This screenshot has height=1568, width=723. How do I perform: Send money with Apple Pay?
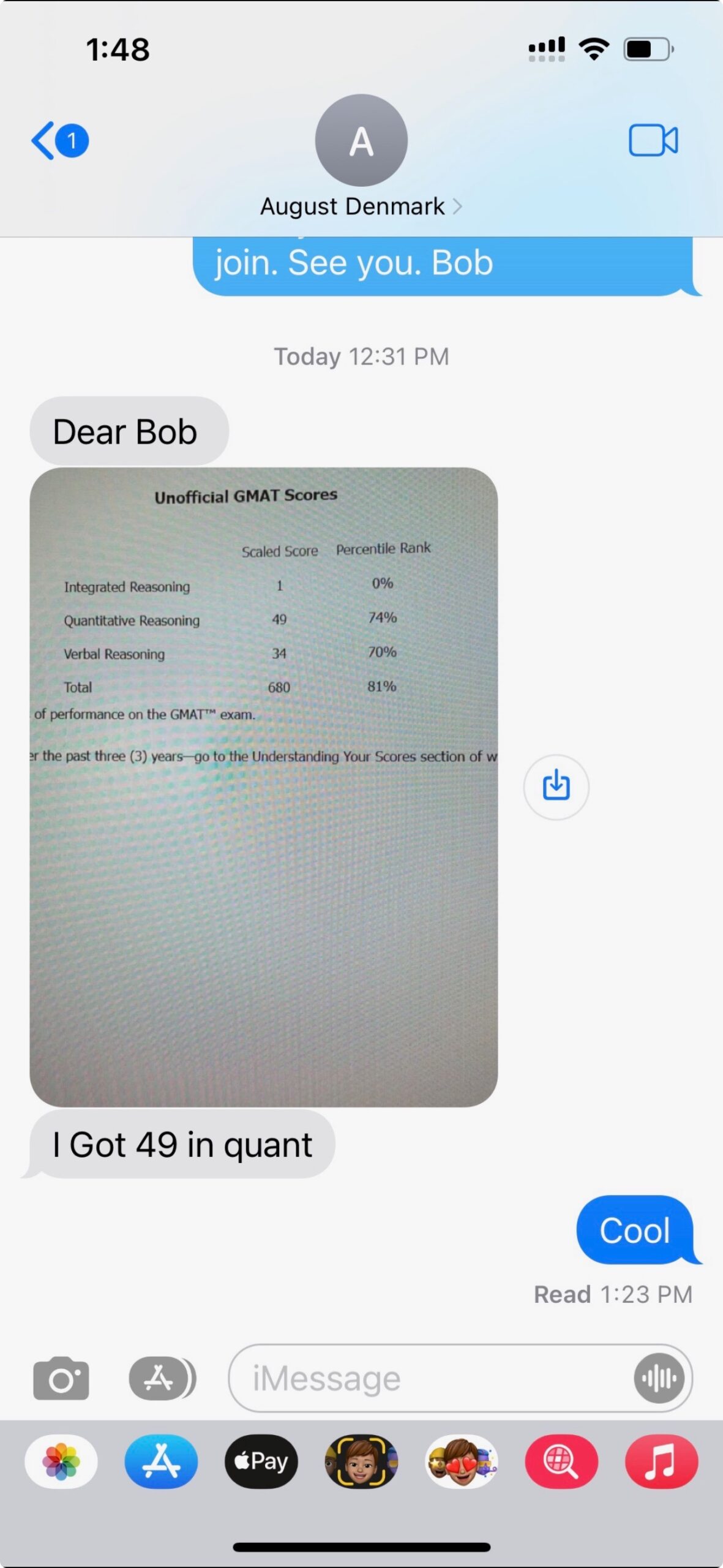tap(261, 1461)
